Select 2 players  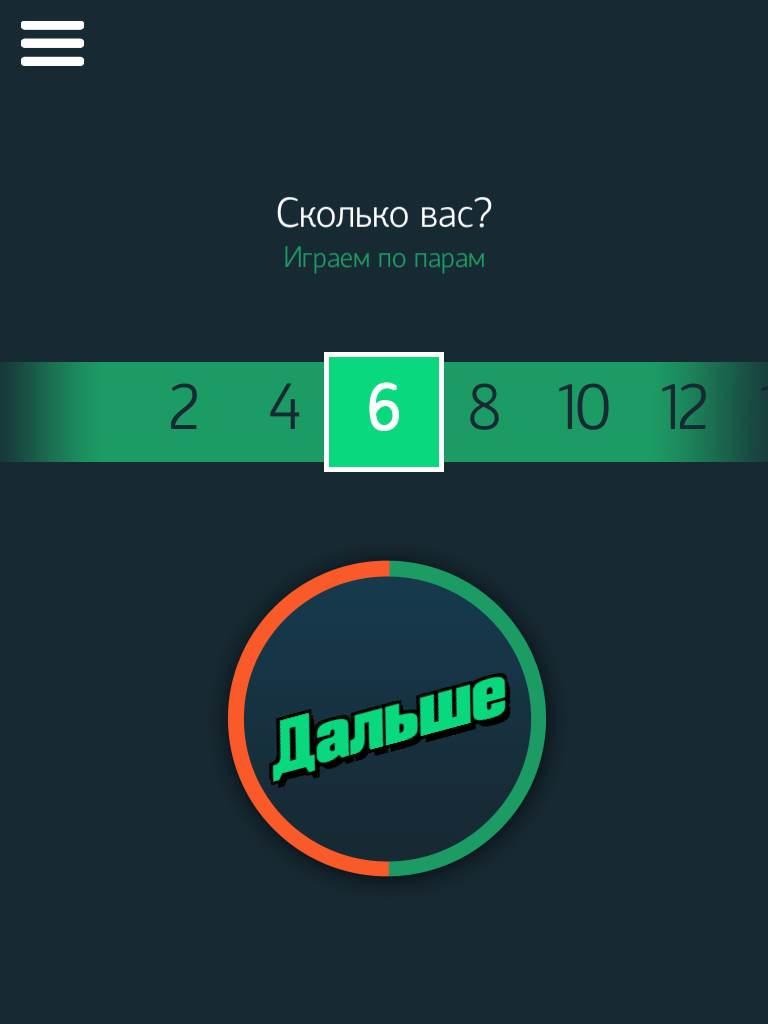184,409
